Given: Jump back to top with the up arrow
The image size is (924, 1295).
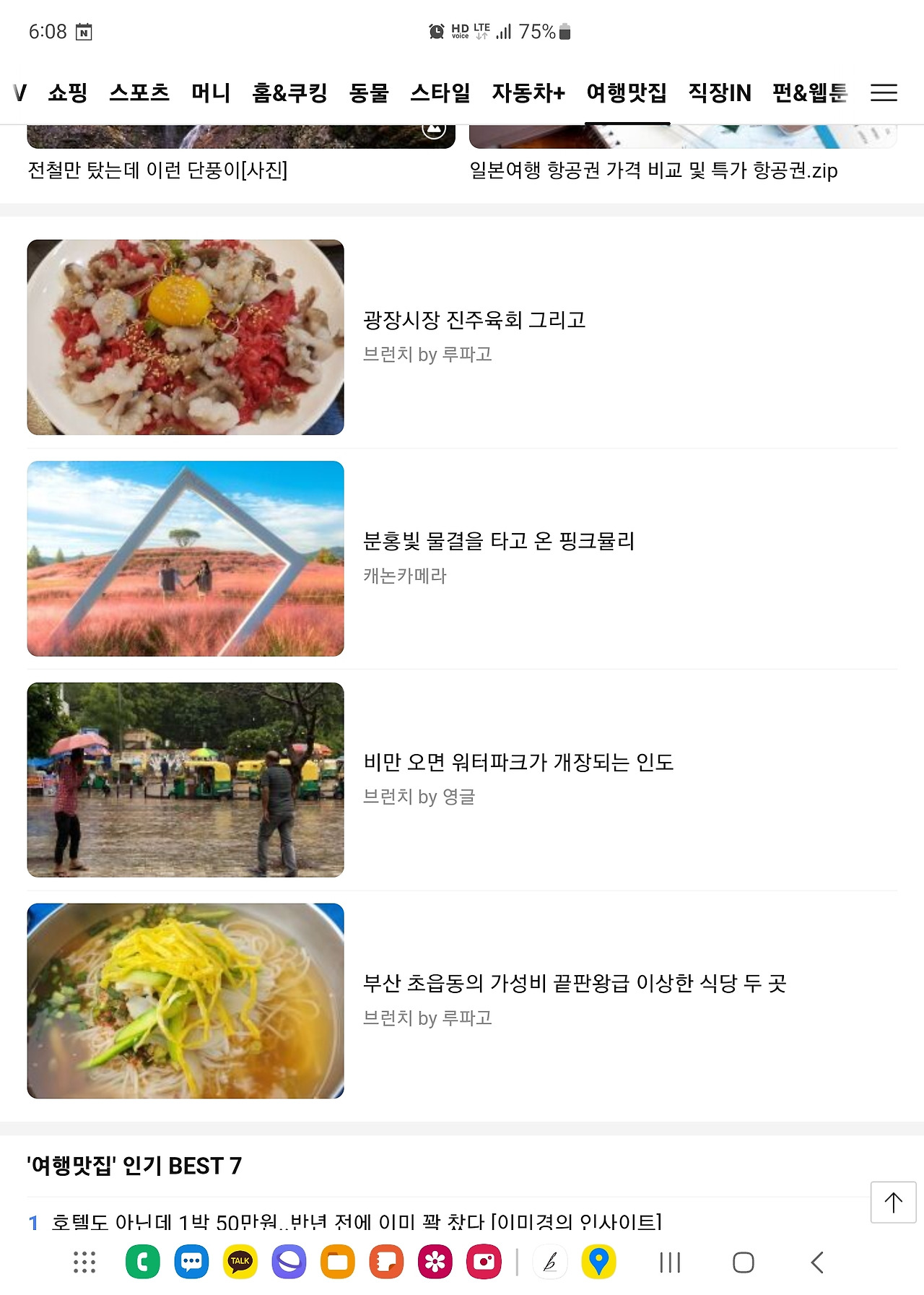Looking at the screenshot, I should click(893, 1203).
